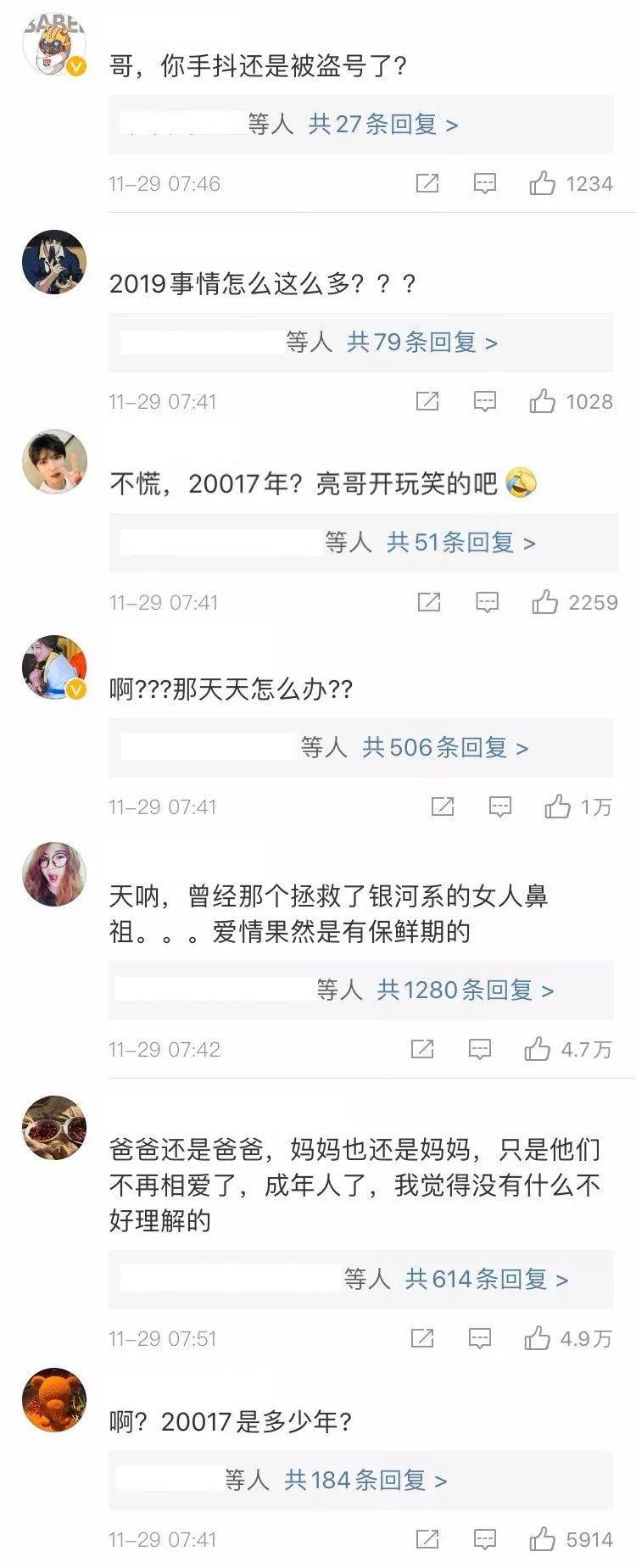The width and height of the screenshot is (636, 1568).
Task: Reply to the comment 2019事情怎么这么多
Action: (484, 401)
